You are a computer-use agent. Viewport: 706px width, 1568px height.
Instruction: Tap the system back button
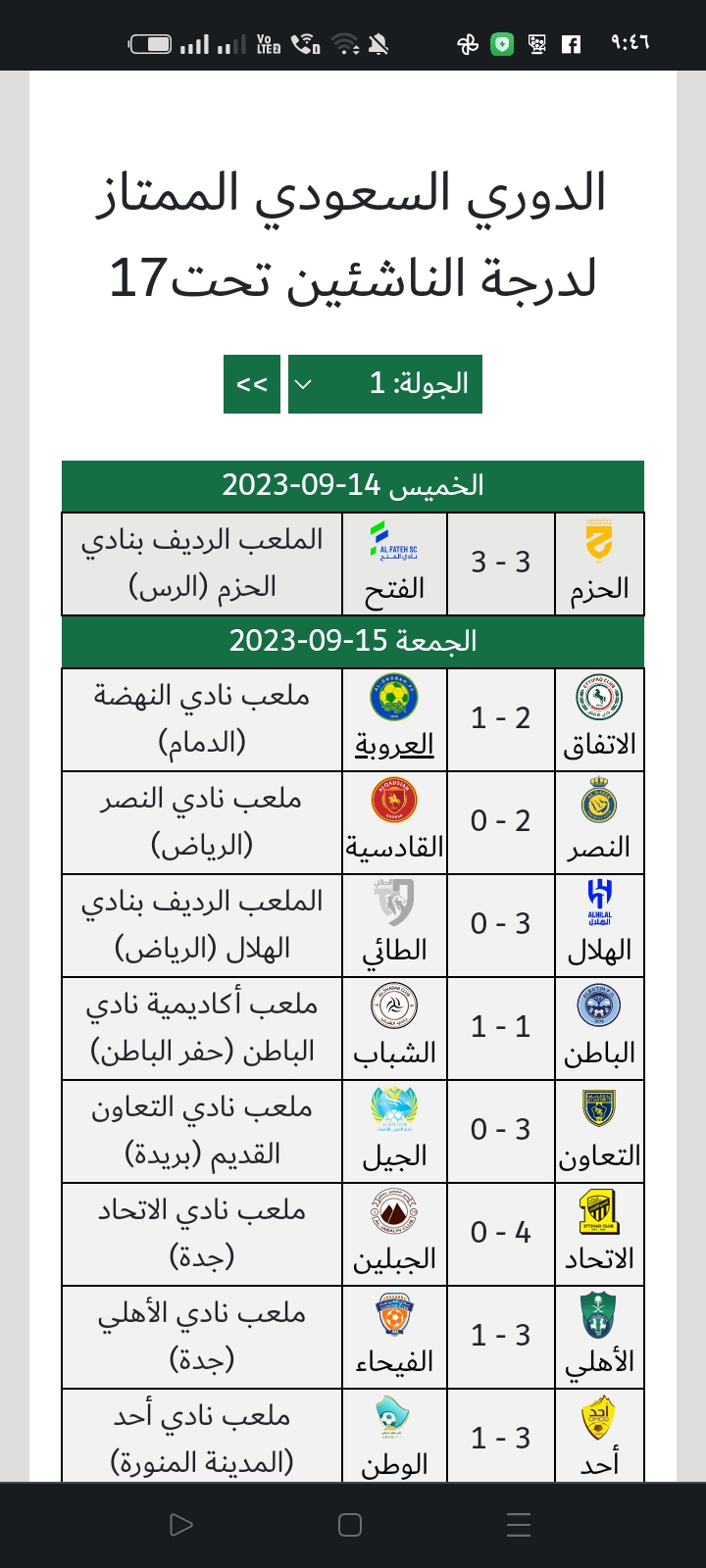181,1525
